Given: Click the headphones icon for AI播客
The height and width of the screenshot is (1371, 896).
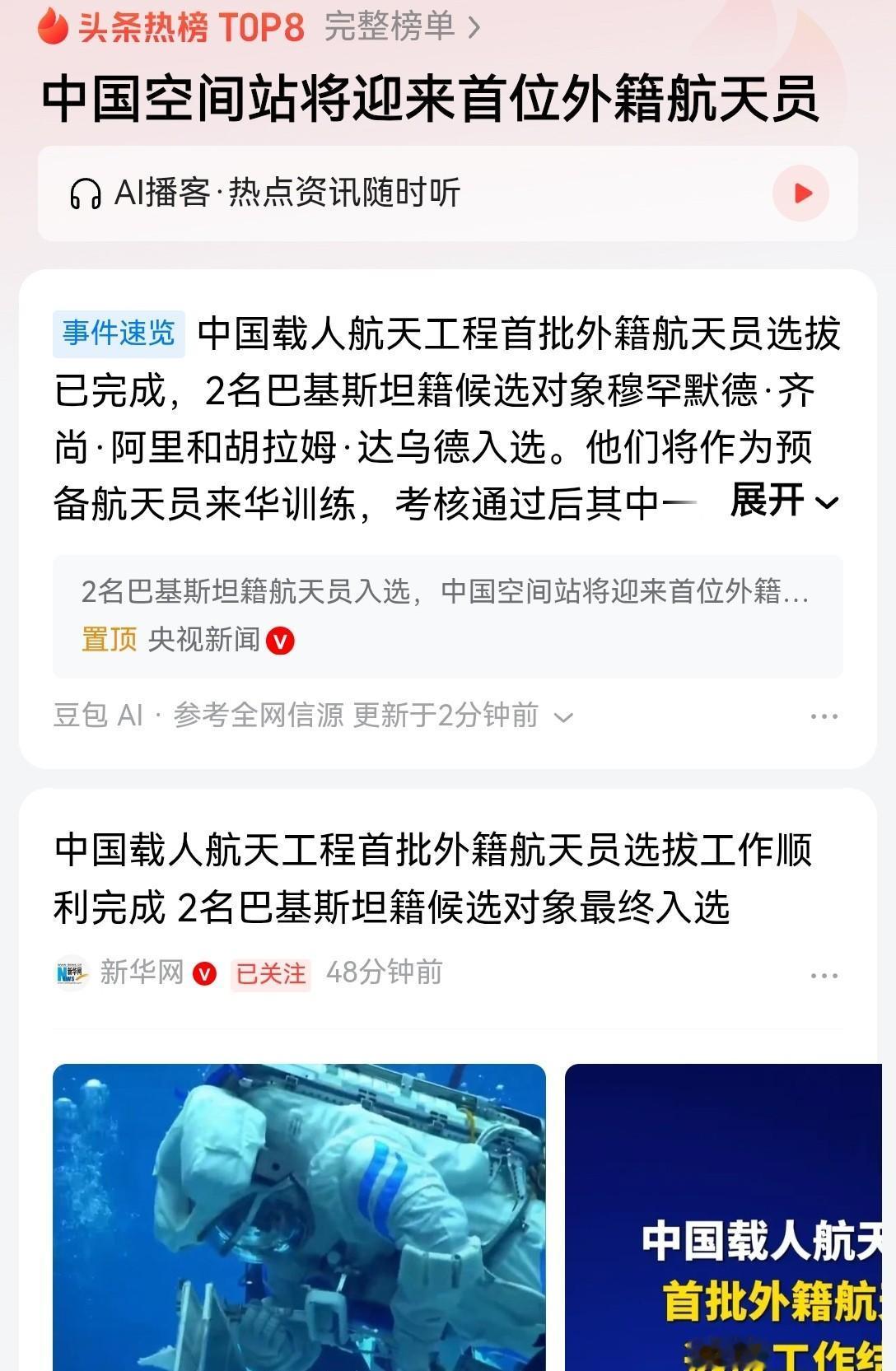Looking at the screenshot, I should tap(85, 191).
